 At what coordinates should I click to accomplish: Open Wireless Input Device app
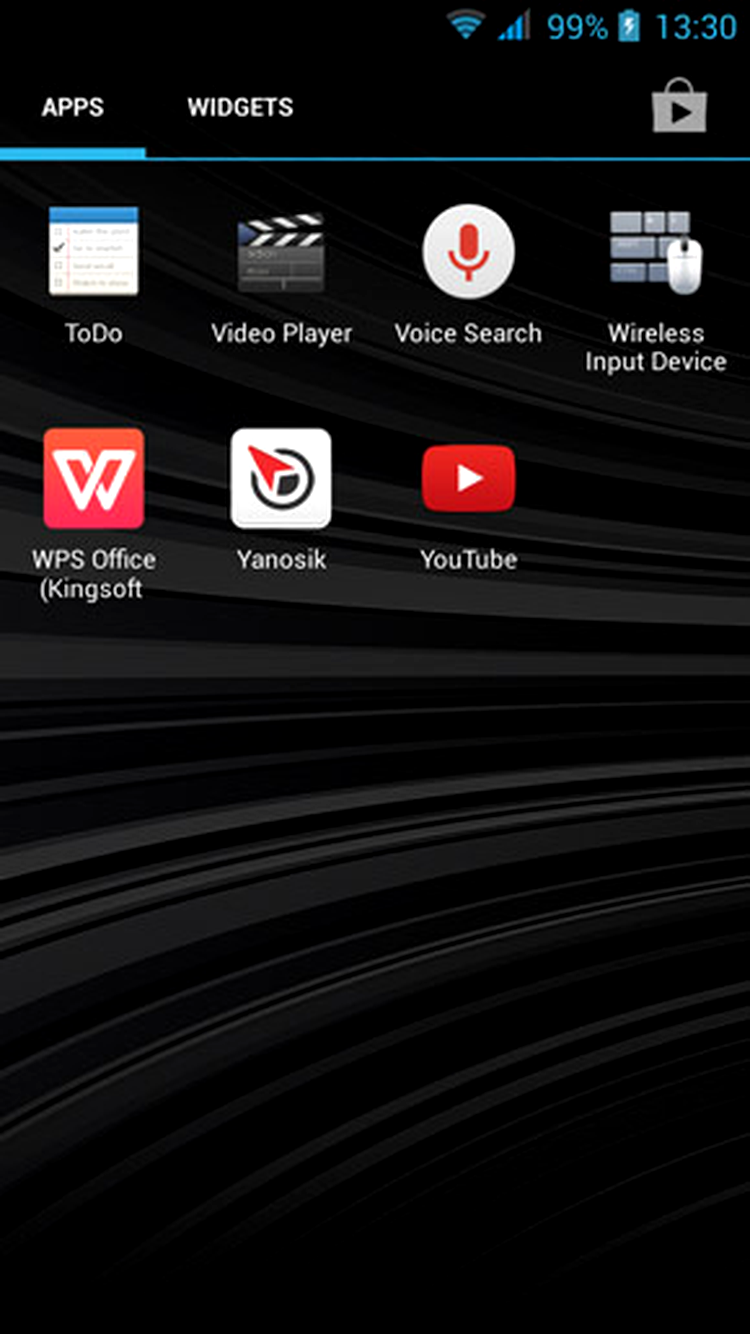click(x=656, y=252)
